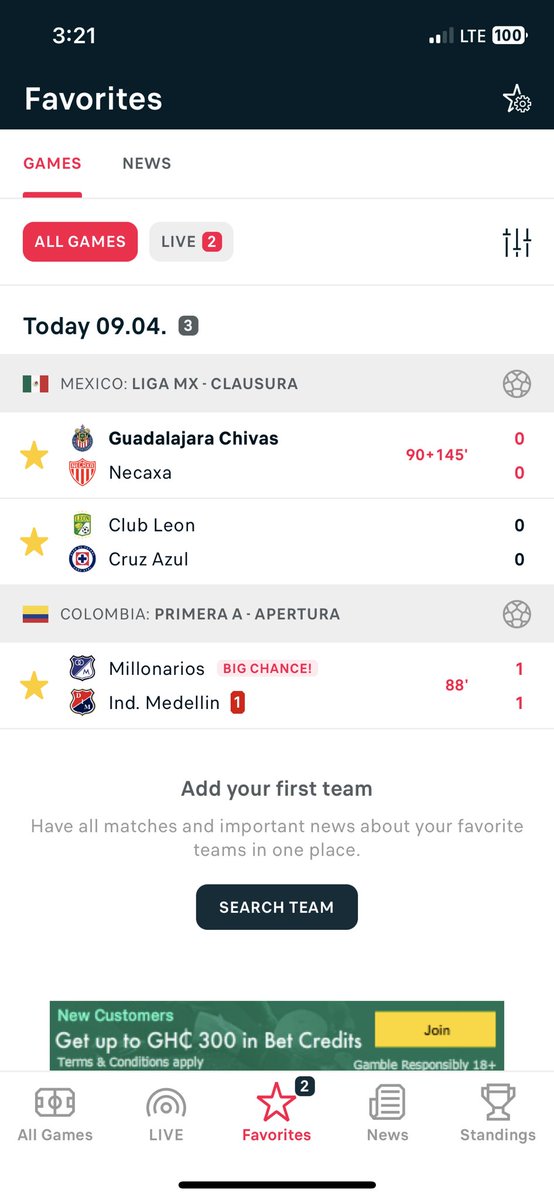The width and height of the screenshot is (554, 1200).
Task: Unfavorite the Guadalajara Chivas match star
Action: click(34, 456)
